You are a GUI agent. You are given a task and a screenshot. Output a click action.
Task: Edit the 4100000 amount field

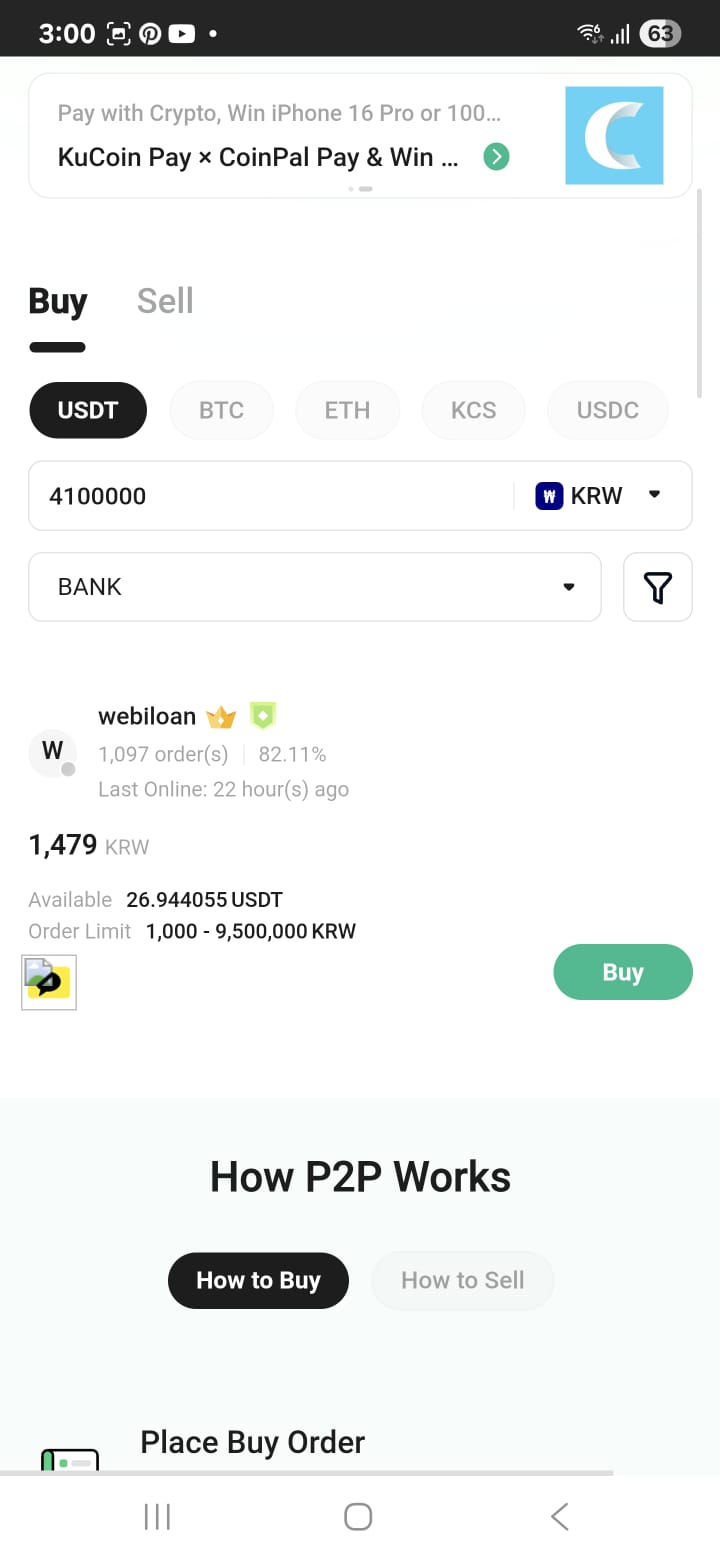pyautogui.click(x=270, y=496)
